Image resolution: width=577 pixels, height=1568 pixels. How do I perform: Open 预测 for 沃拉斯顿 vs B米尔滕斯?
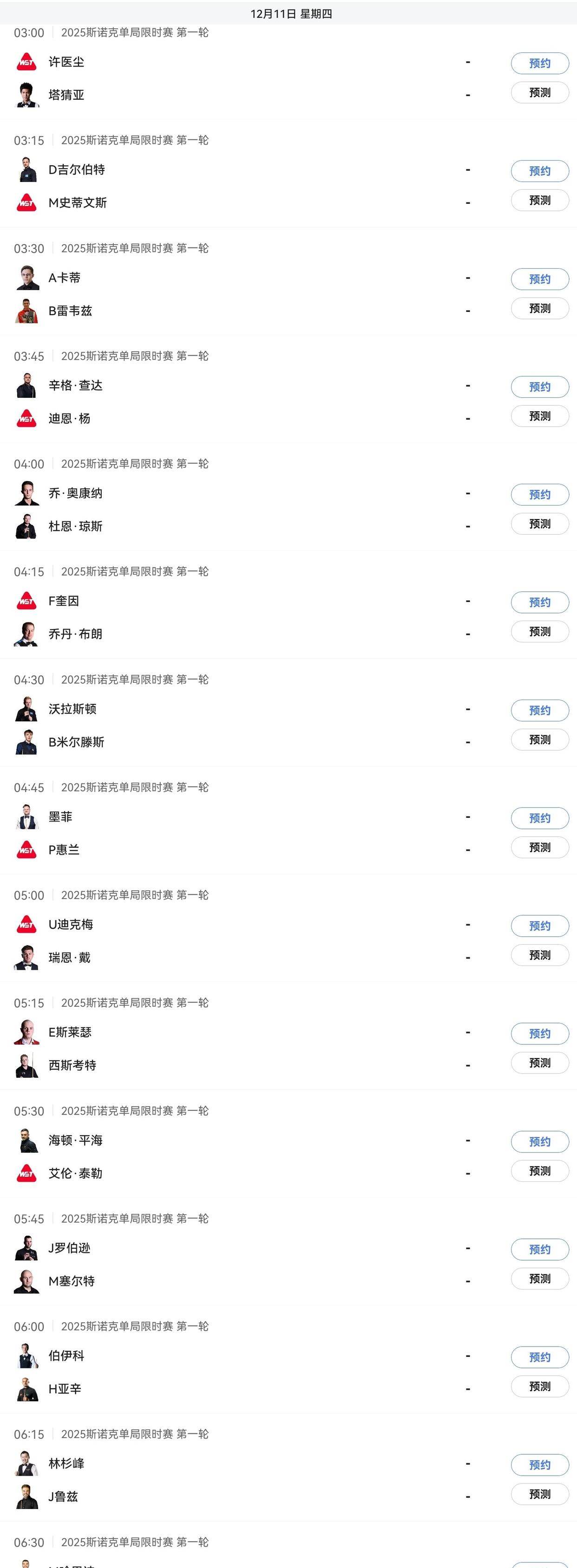[x=539, y=739]
